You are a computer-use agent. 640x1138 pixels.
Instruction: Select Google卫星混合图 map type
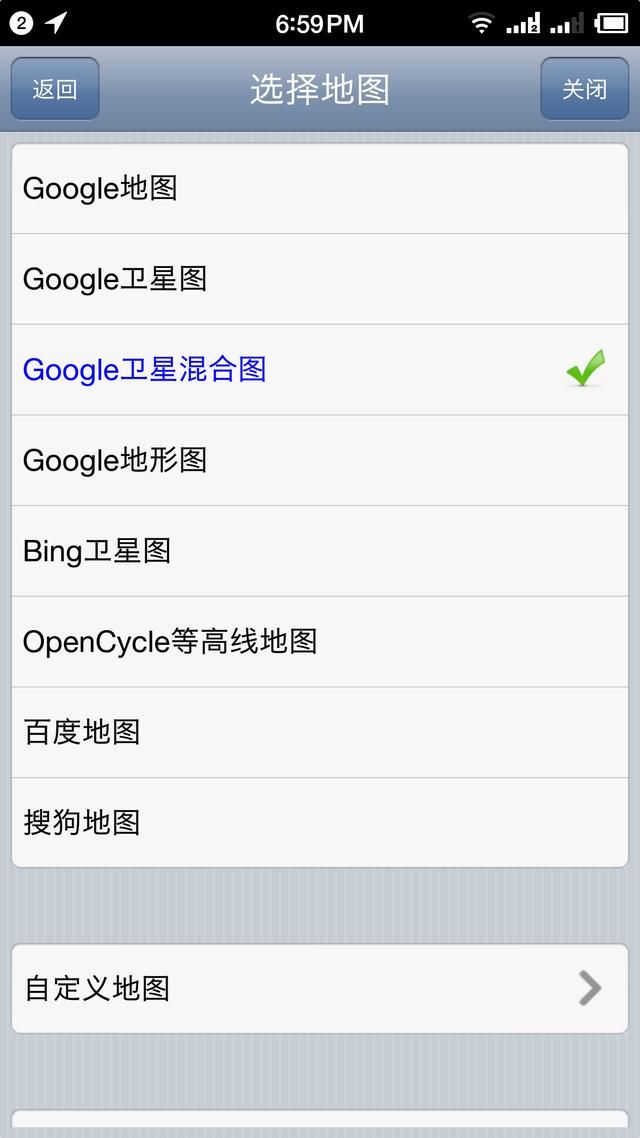point(320,370)
